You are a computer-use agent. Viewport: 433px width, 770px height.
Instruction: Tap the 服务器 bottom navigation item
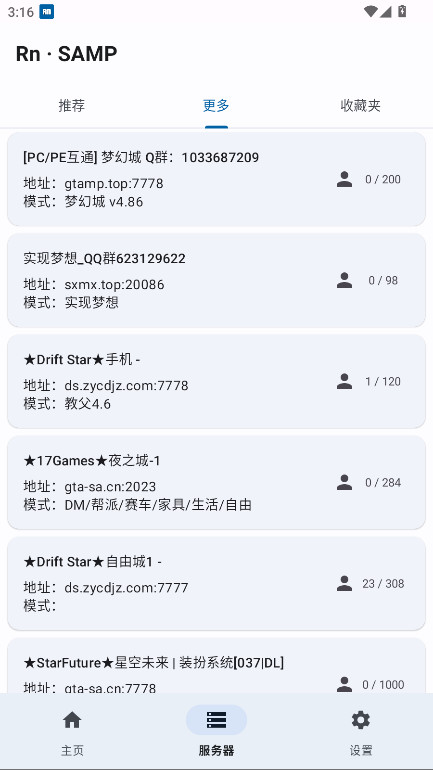tap(216, 731)
